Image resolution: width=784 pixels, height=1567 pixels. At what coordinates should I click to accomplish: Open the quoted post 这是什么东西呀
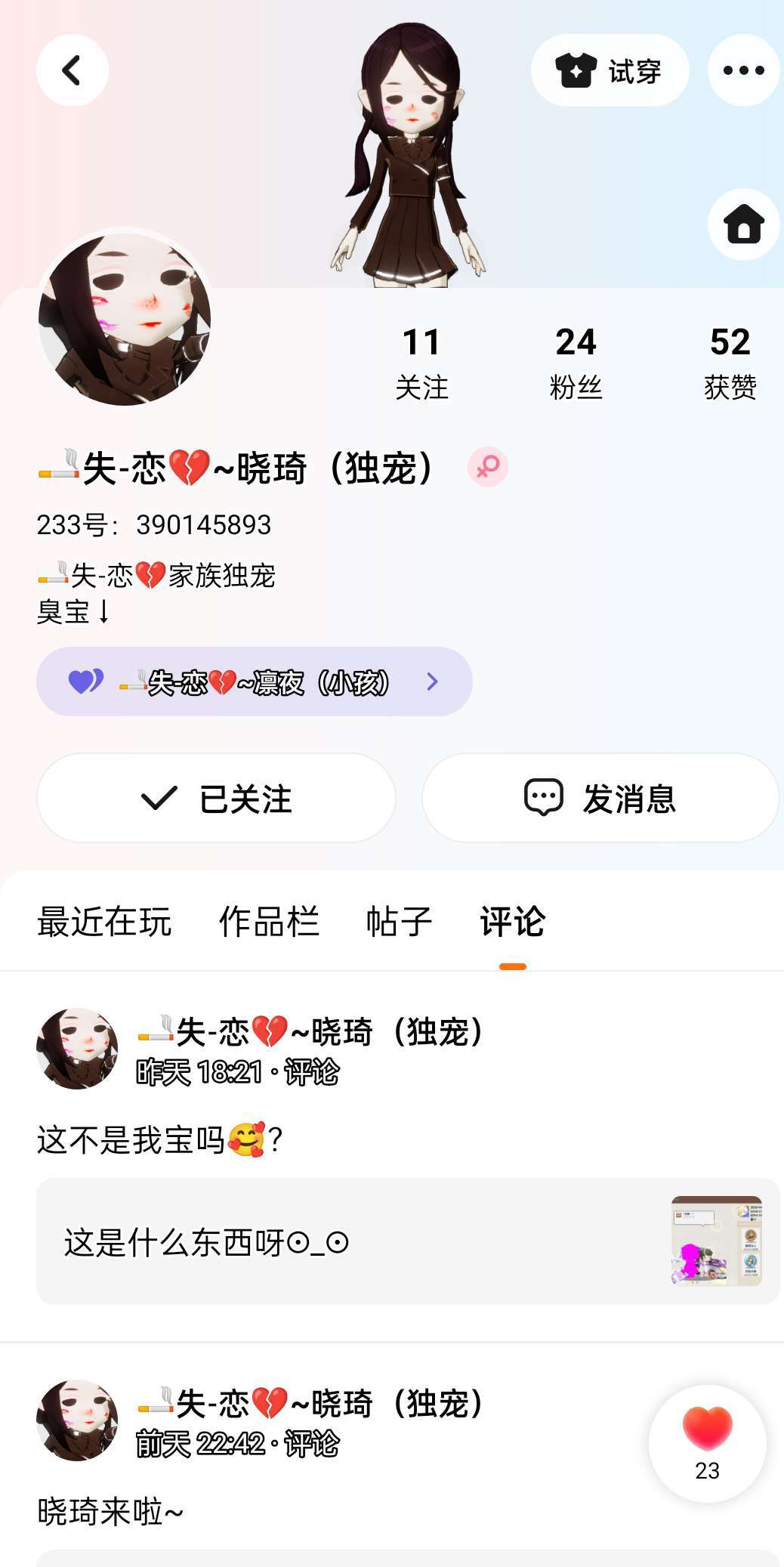pos(408,1241)
